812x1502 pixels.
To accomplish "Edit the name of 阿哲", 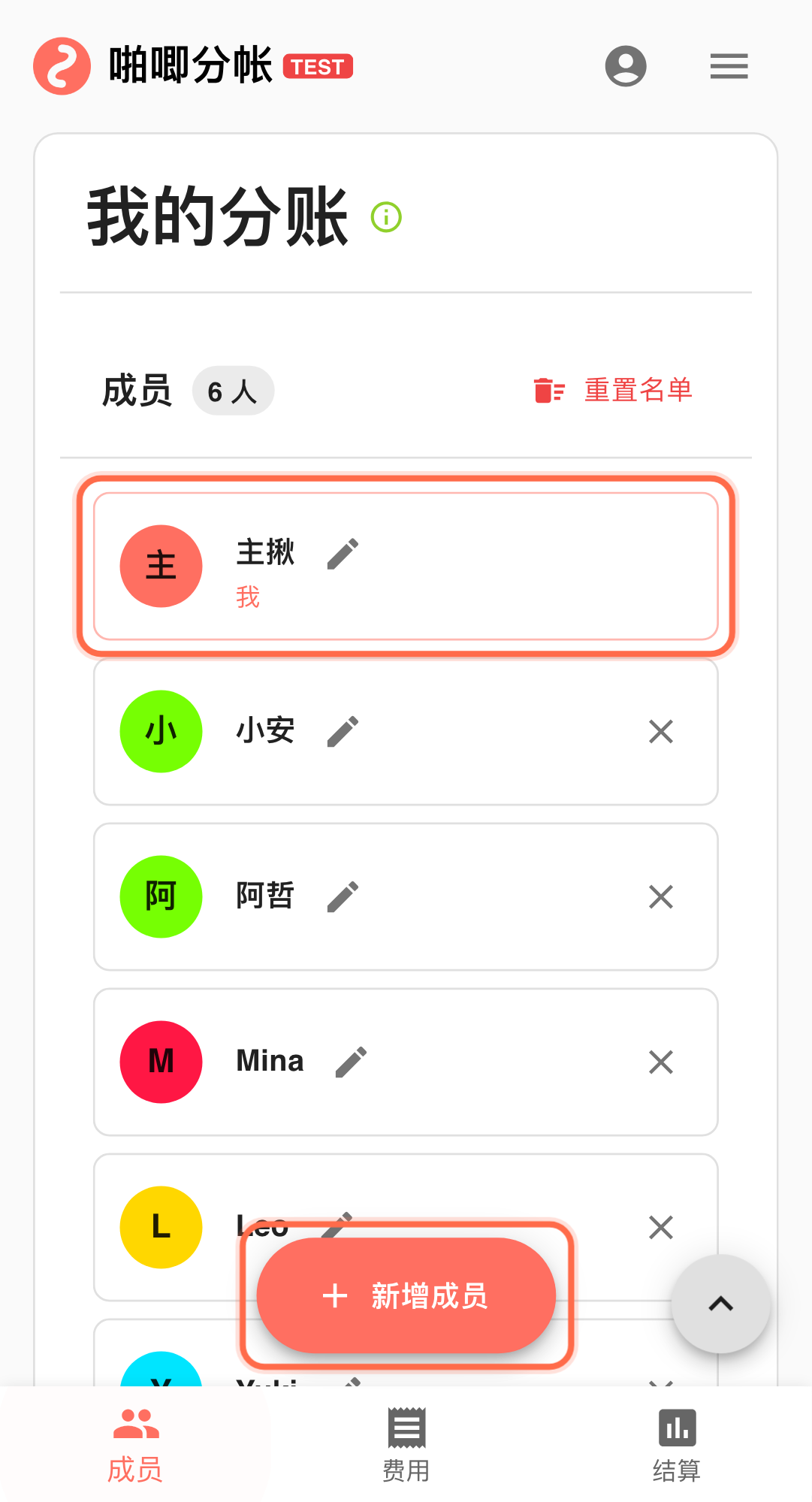I will click(x=343, y=896).
